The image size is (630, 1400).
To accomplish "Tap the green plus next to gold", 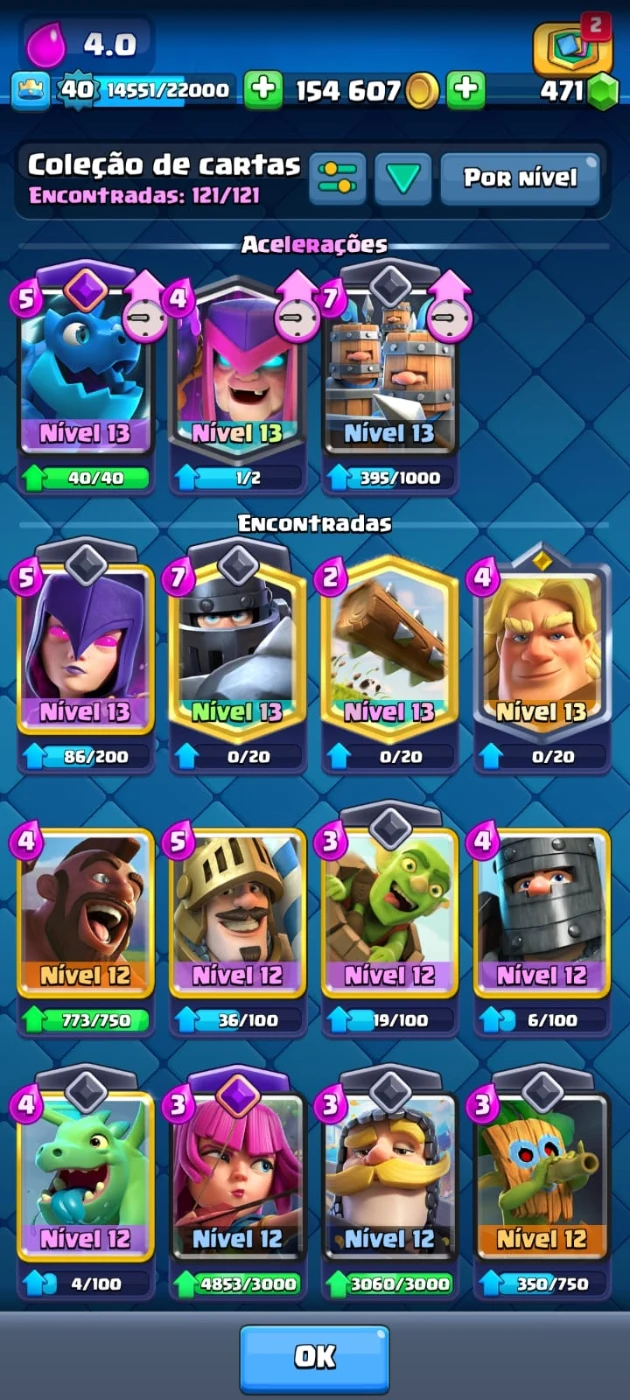I will 465,90.
